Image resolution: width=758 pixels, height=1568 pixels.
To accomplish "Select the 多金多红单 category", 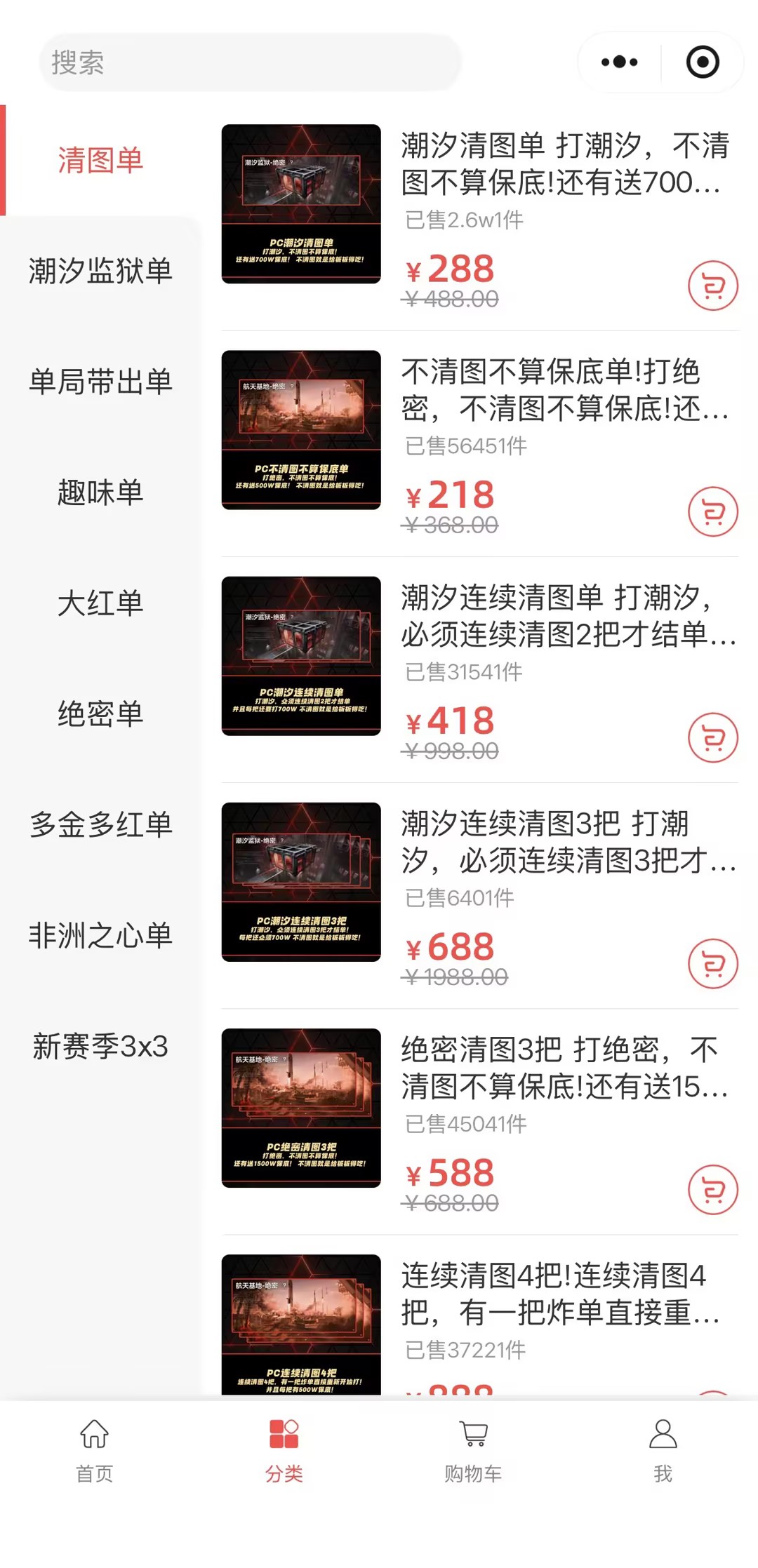I will pyautogui.click(x=100, y=824).
